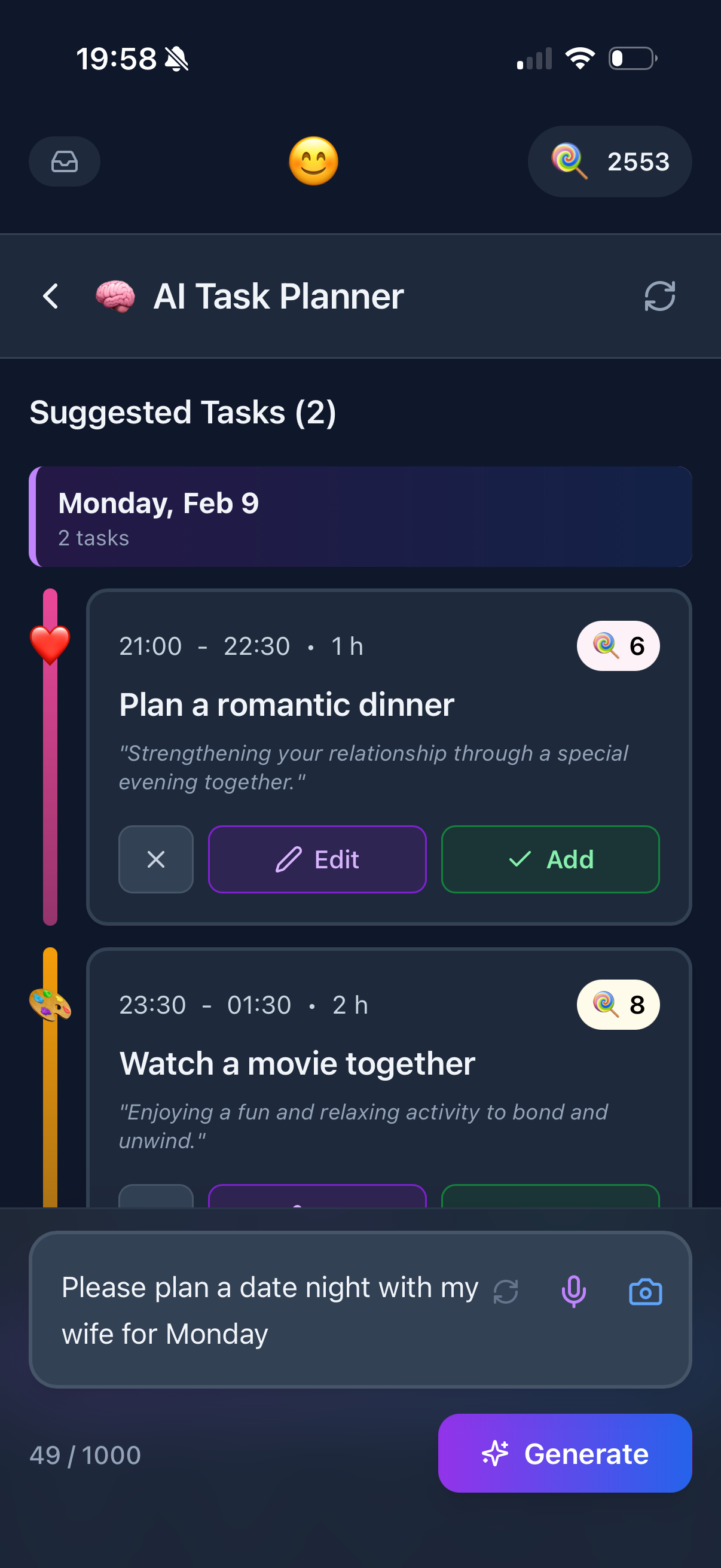Screen dimensions: 721x1568
Task: Tap the 8 lollipop badge on movie task
Action: click(x=618, y=1005)
